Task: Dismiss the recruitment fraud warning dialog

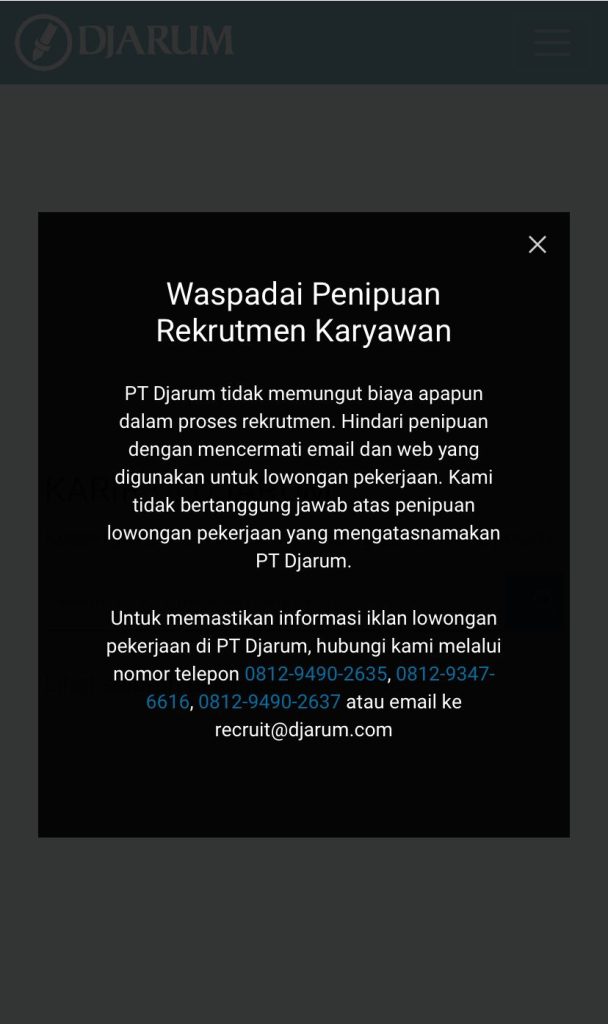Action: pyautogui.click(x=537, y=245)
